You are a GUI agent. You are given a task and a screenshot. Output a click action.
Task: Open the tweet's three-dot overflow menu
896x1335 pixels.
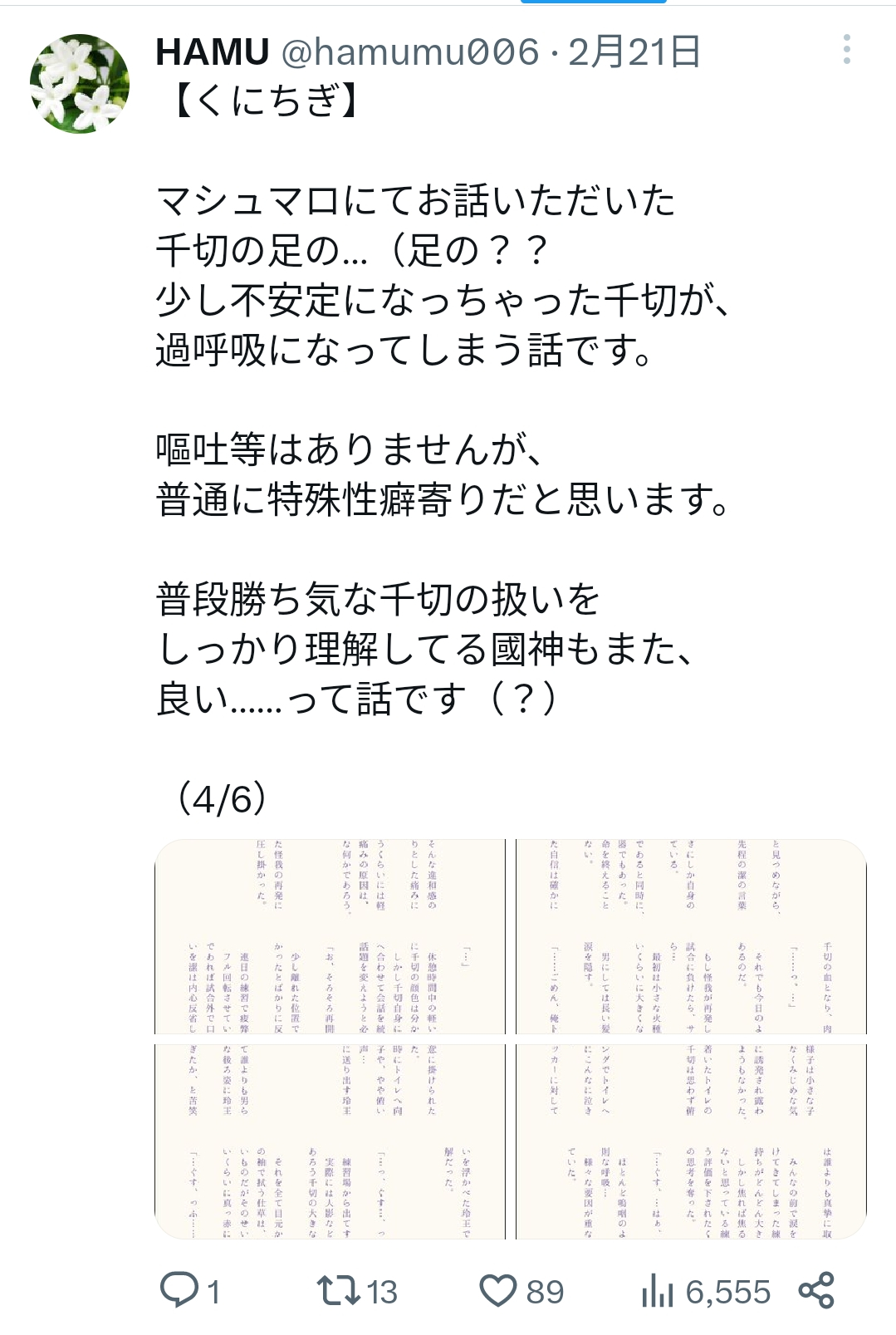(846, 50)
